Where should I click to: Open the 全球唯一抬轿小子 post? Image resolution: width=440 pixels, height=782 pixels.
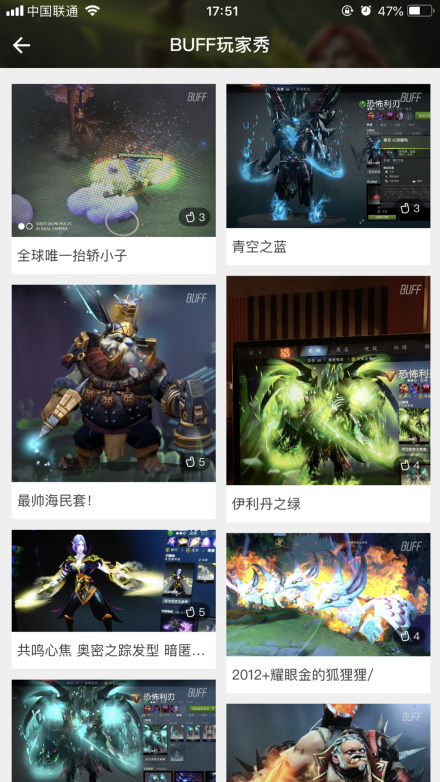coord(114,179)
